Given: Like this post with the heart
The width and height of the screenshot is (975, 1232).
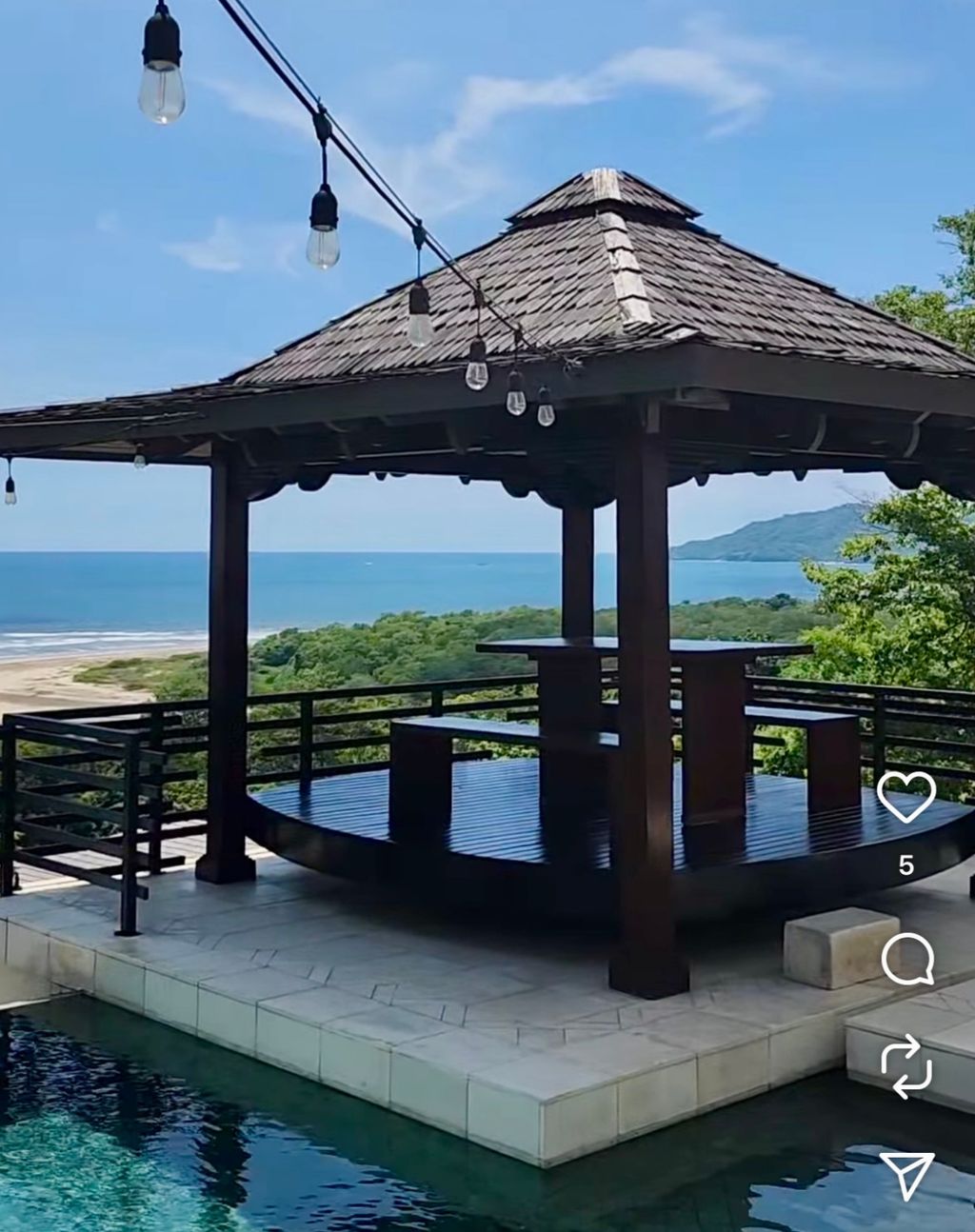Looking at the screenshot, I should coord(905,797).
